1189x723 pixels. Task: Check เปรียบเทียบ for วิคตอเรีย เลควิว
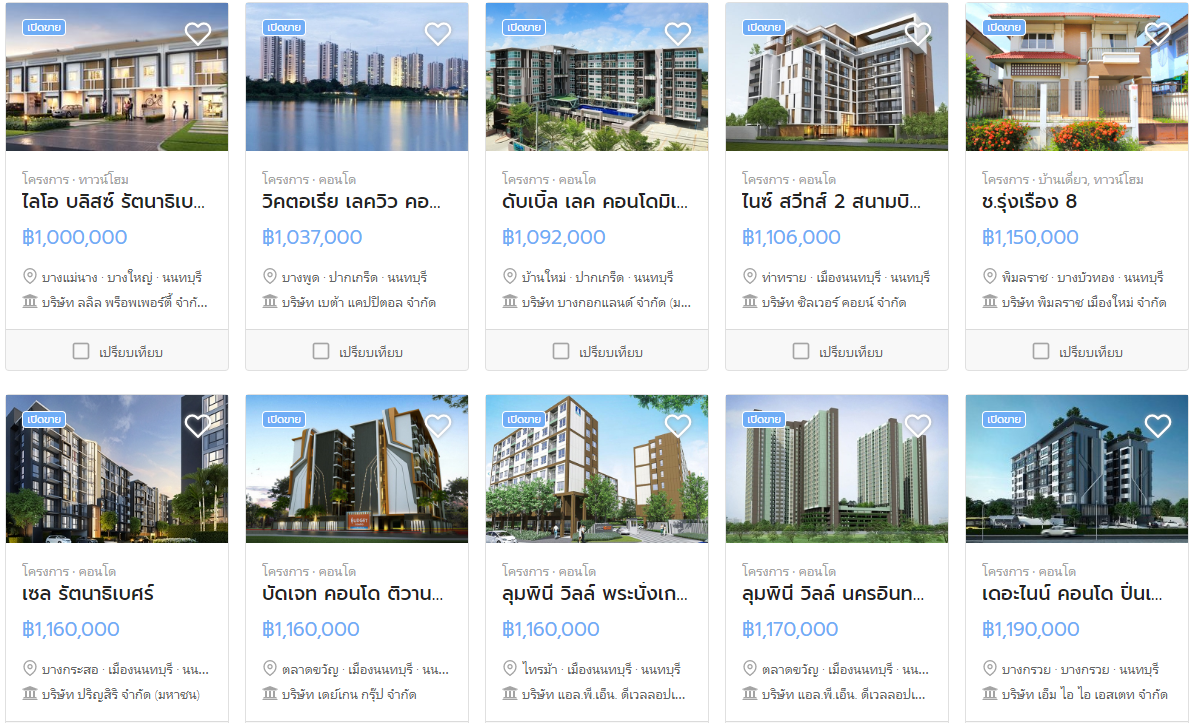click(321, 351)
